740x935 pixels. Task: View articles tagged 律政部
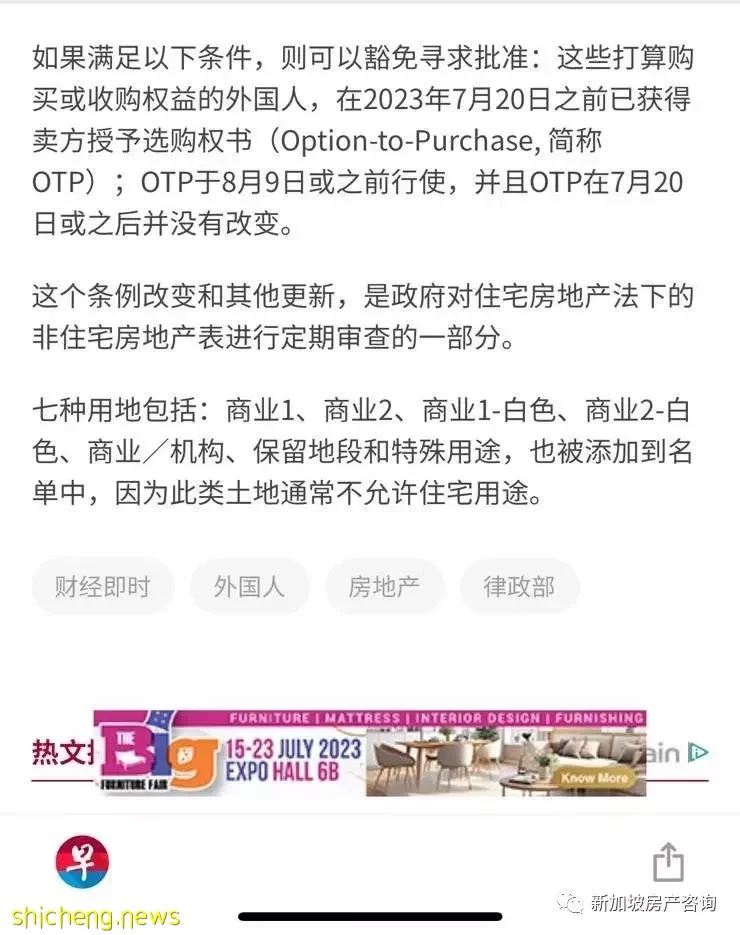tap(519, 586)
